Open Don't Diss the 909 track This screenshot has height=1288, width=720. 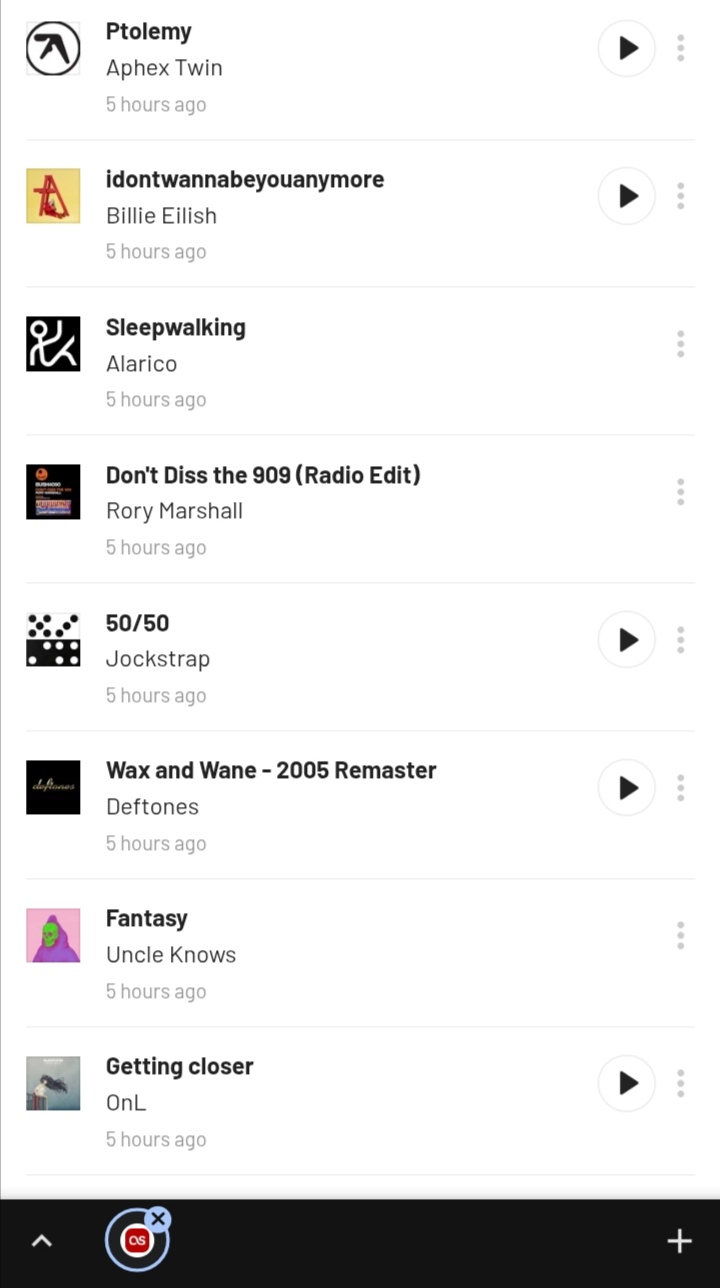(263, 476)
